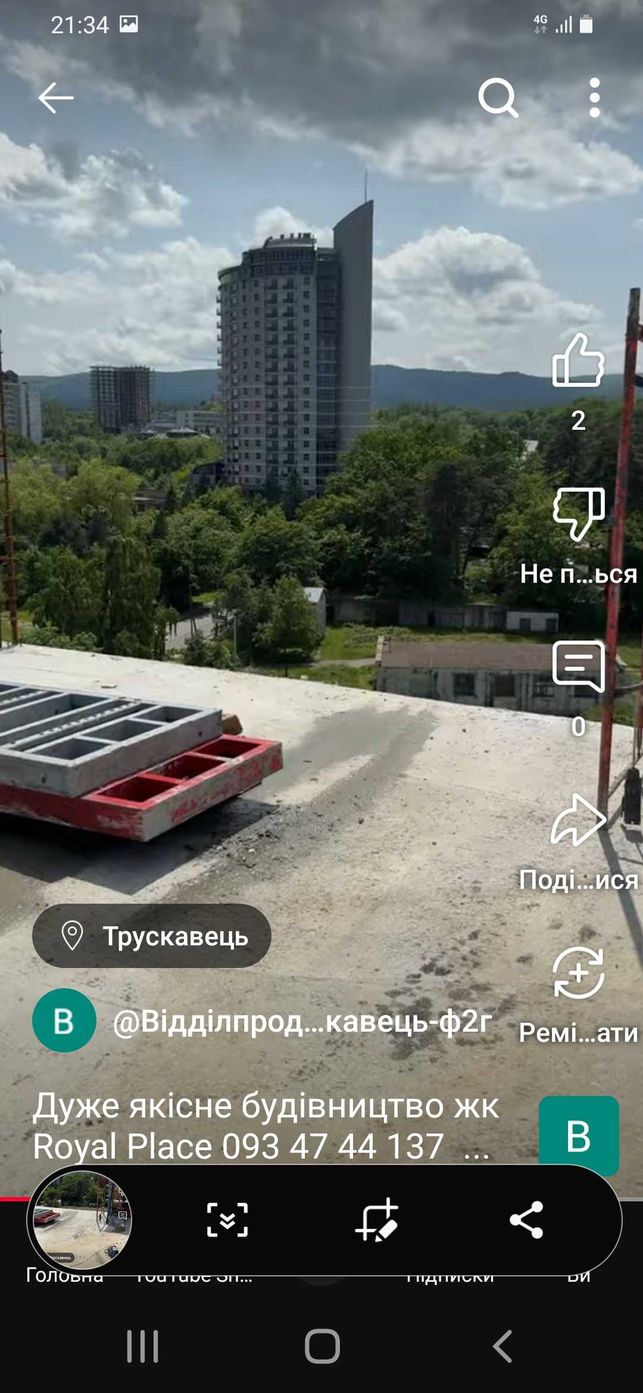Viewport: 643px width, 1393px height.
Task: Tap the green B sound avatar
Action: point(579,1136)
